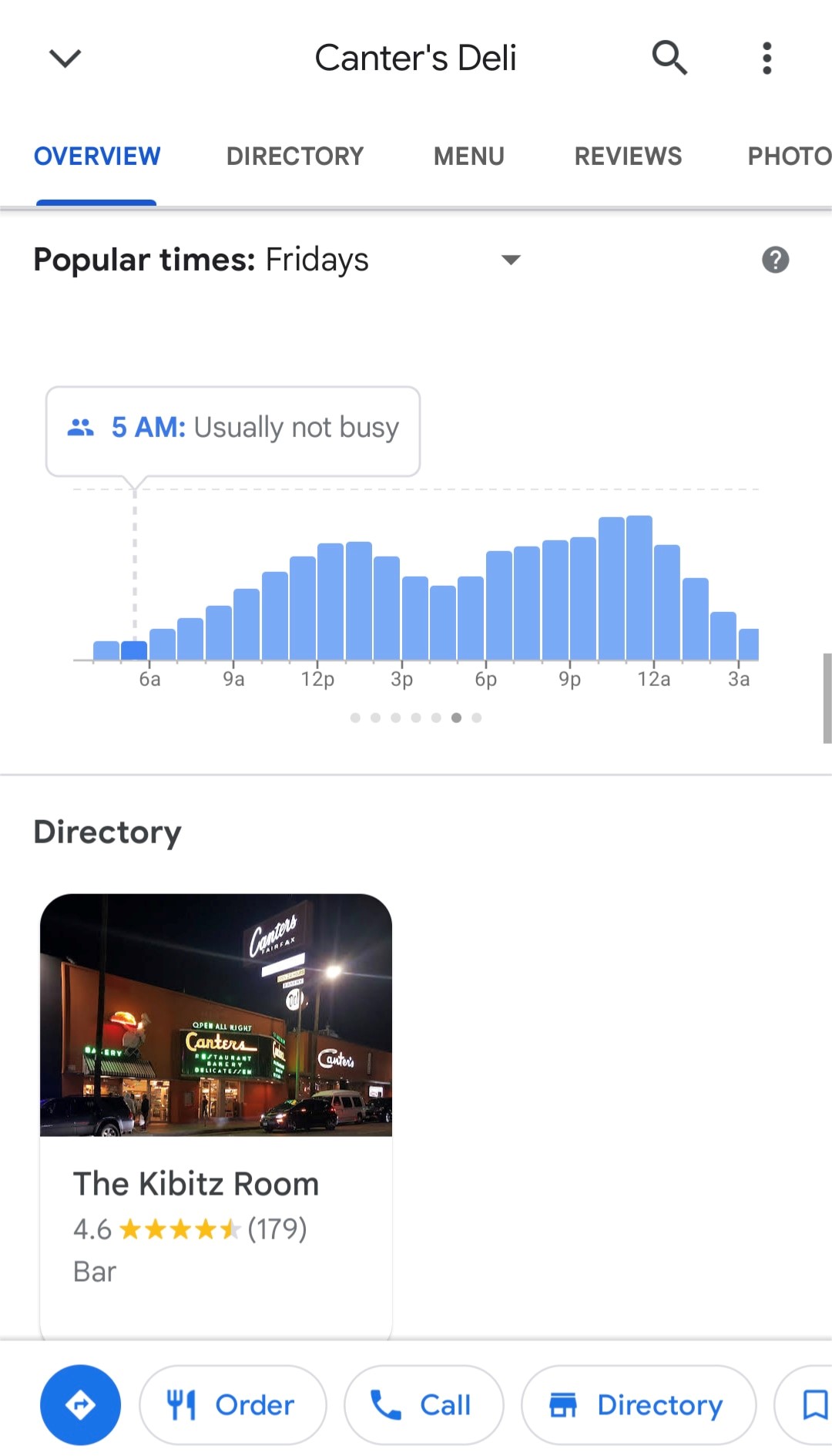Tap the Order button
The height and width of the screenshot is (1456, 832).
[x=233, y=1404]
